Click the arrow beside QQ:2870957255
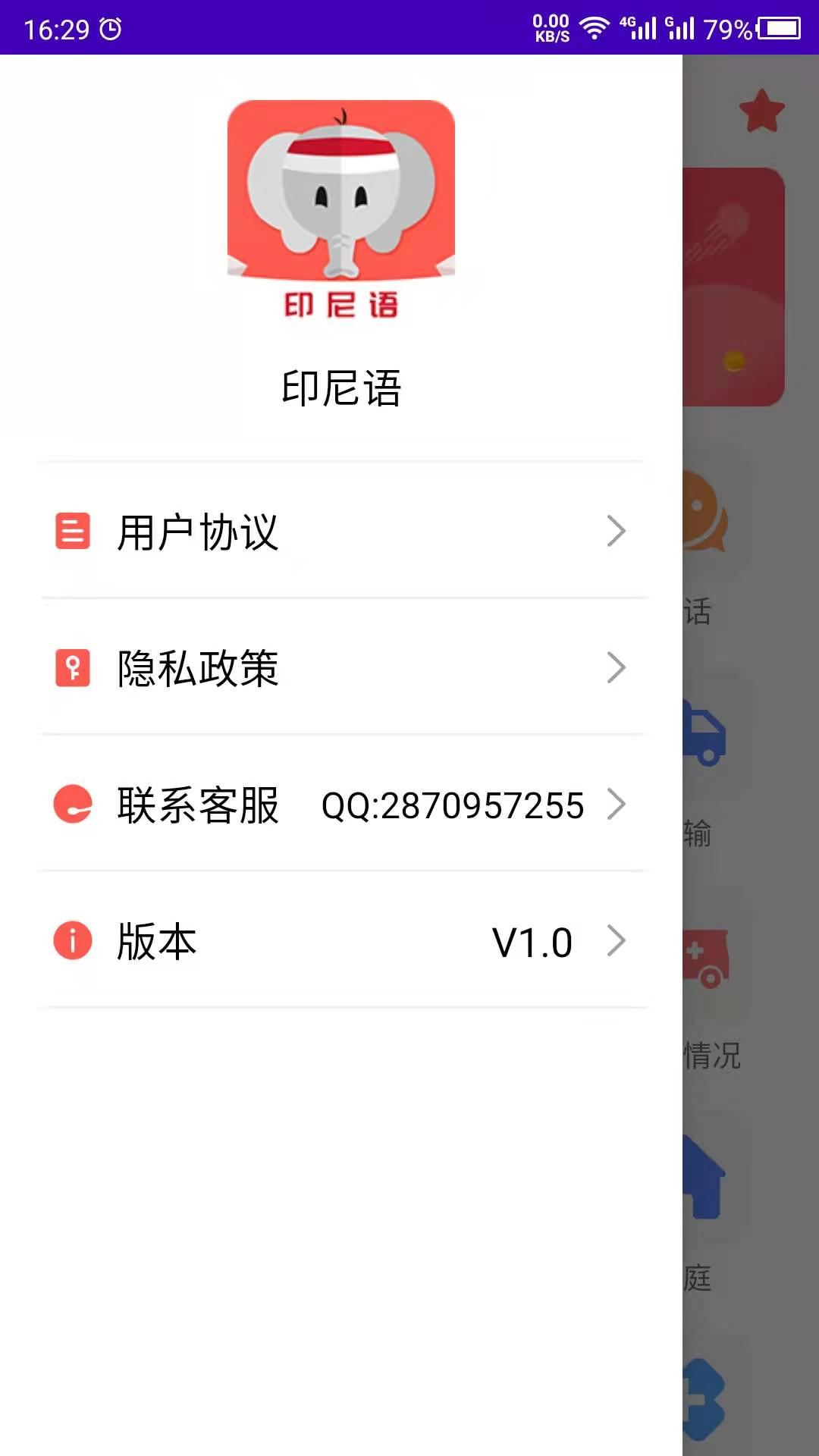The width and height of the screenshot is (819, 1456). pos(617,805)
